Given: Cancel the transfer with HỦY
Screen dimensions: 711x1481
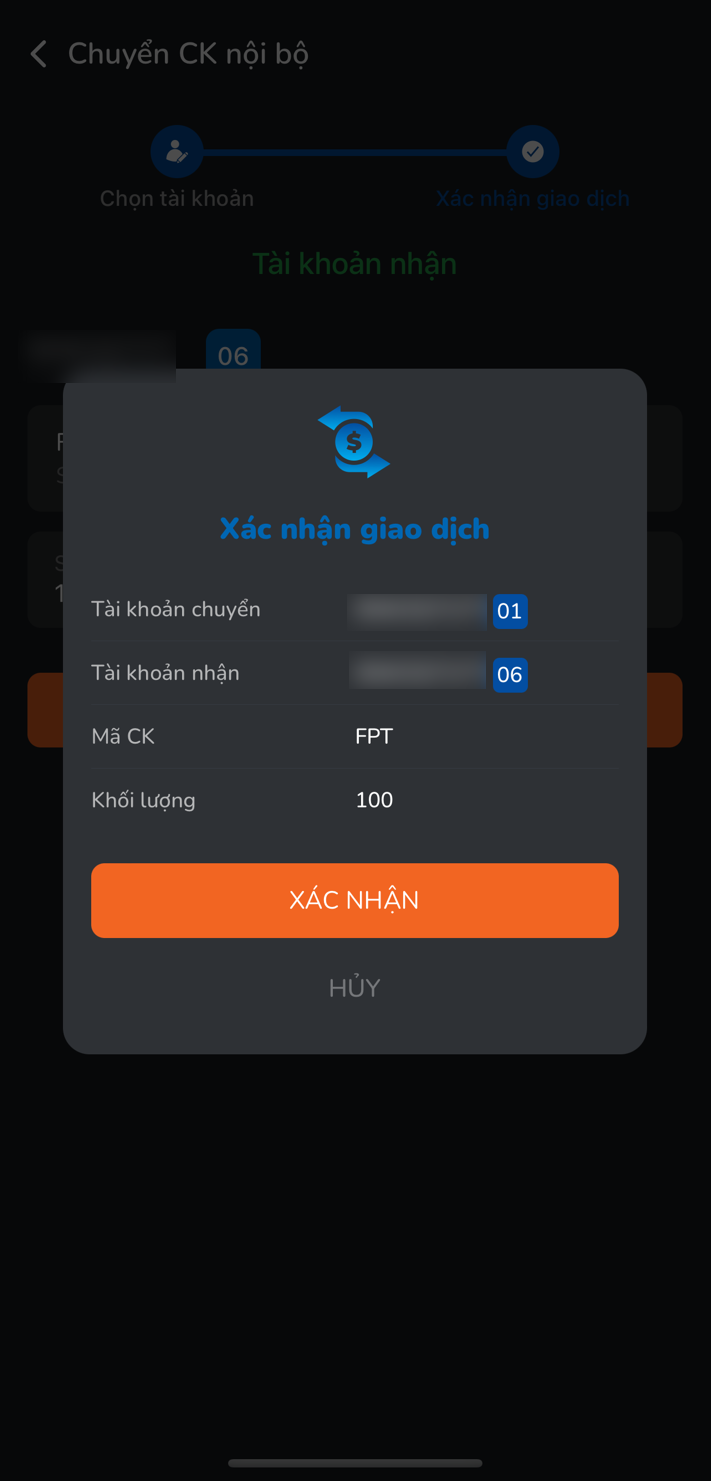Looking at the screenshot, I should point(354,988).
